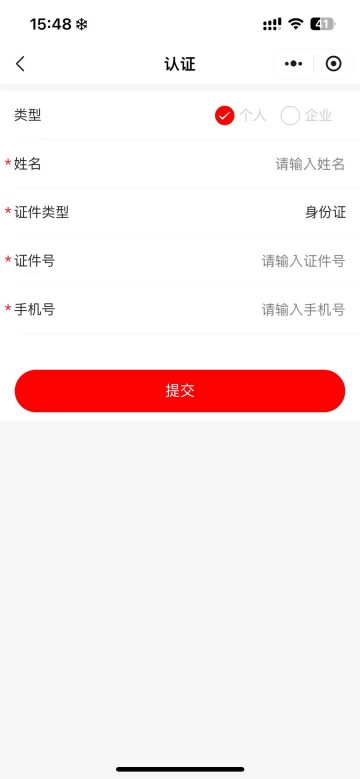This screenshot has width=360, height=779.
Task: Go back using the top-left arrow
Action: point(20,64)
